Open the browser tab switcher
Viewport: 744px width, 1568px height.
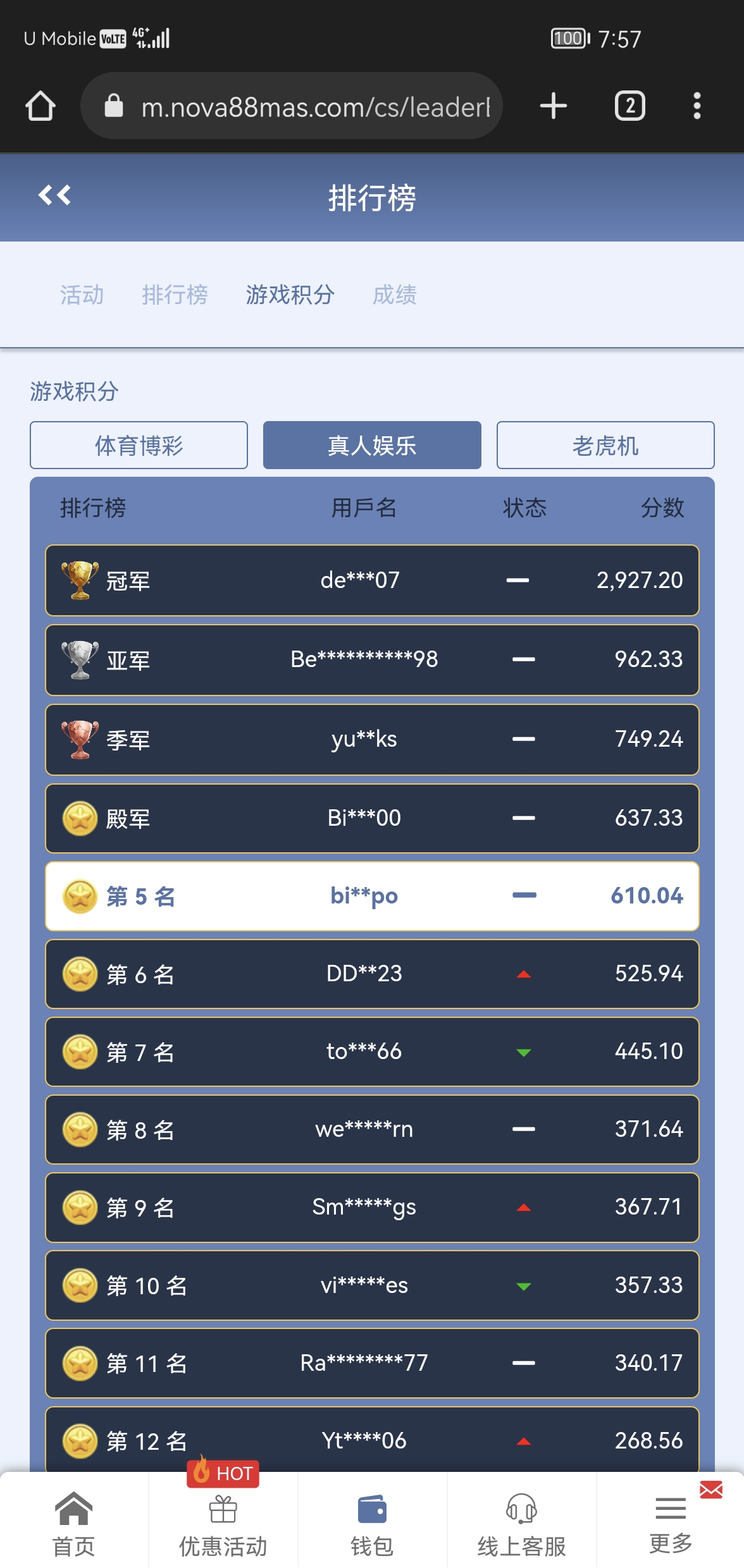[629, 106]
